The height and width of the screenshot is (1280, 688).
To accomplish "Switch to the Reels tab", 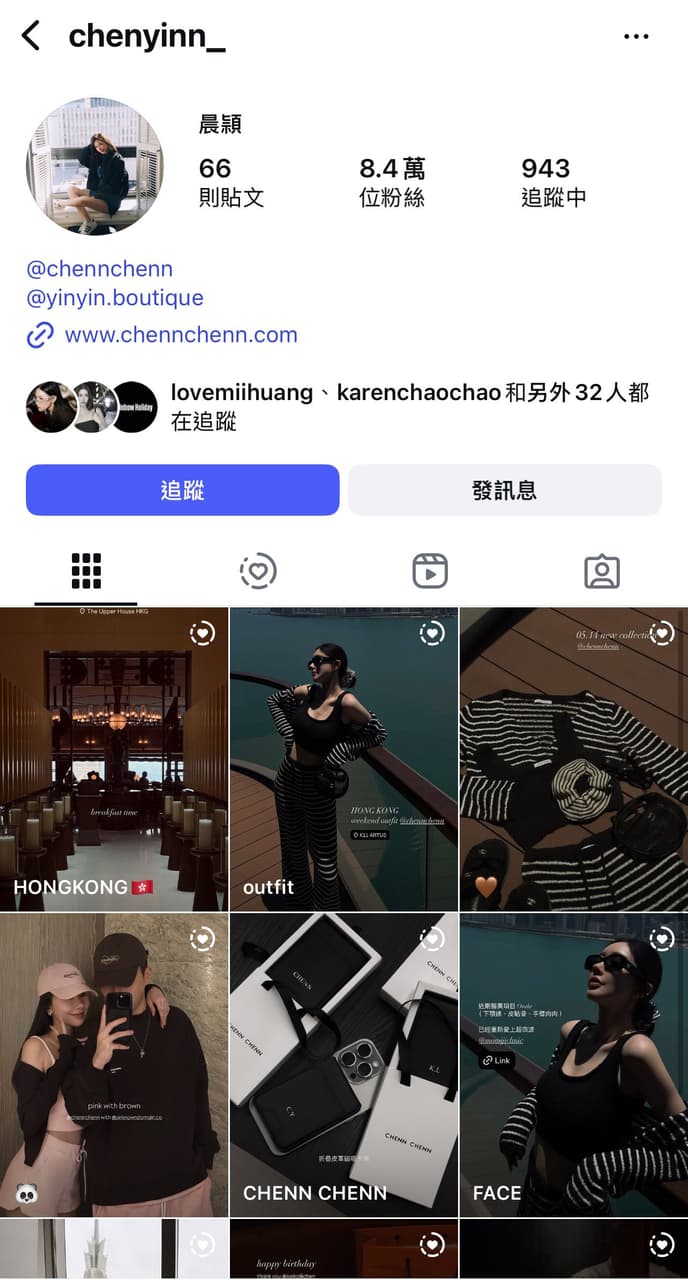I will (430, 571).
